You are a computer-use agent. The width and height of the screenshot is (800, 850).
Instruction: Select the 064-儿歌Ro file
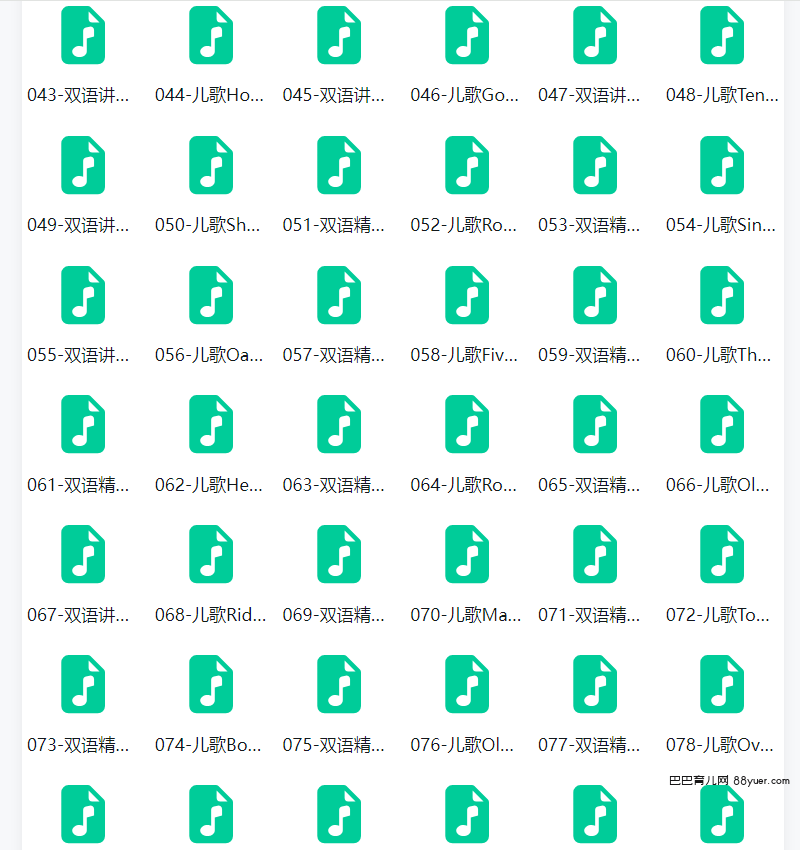(x=467, y=426)
